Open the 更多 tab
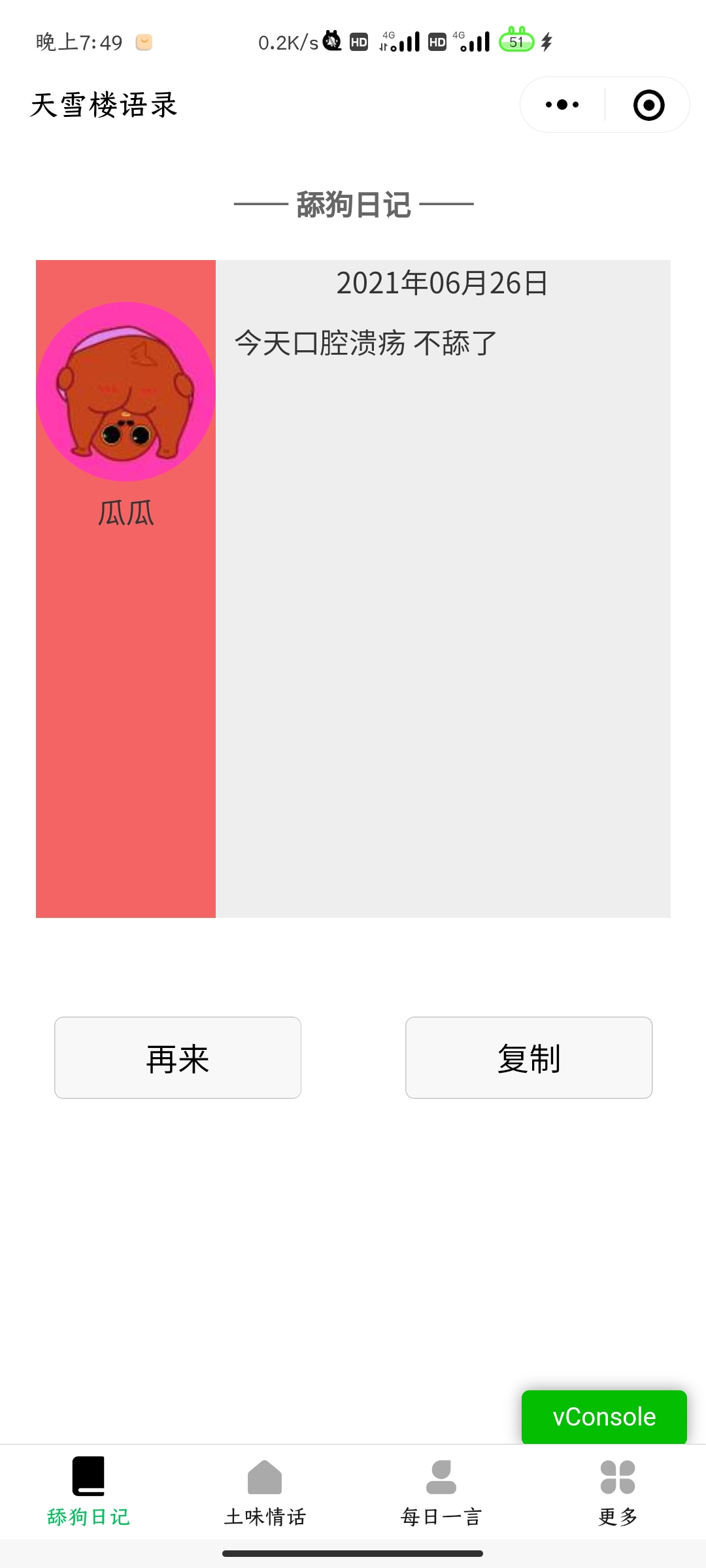Image resolution: width=706 pixels, height=1568 pixels. click(x=618, y=1492)
